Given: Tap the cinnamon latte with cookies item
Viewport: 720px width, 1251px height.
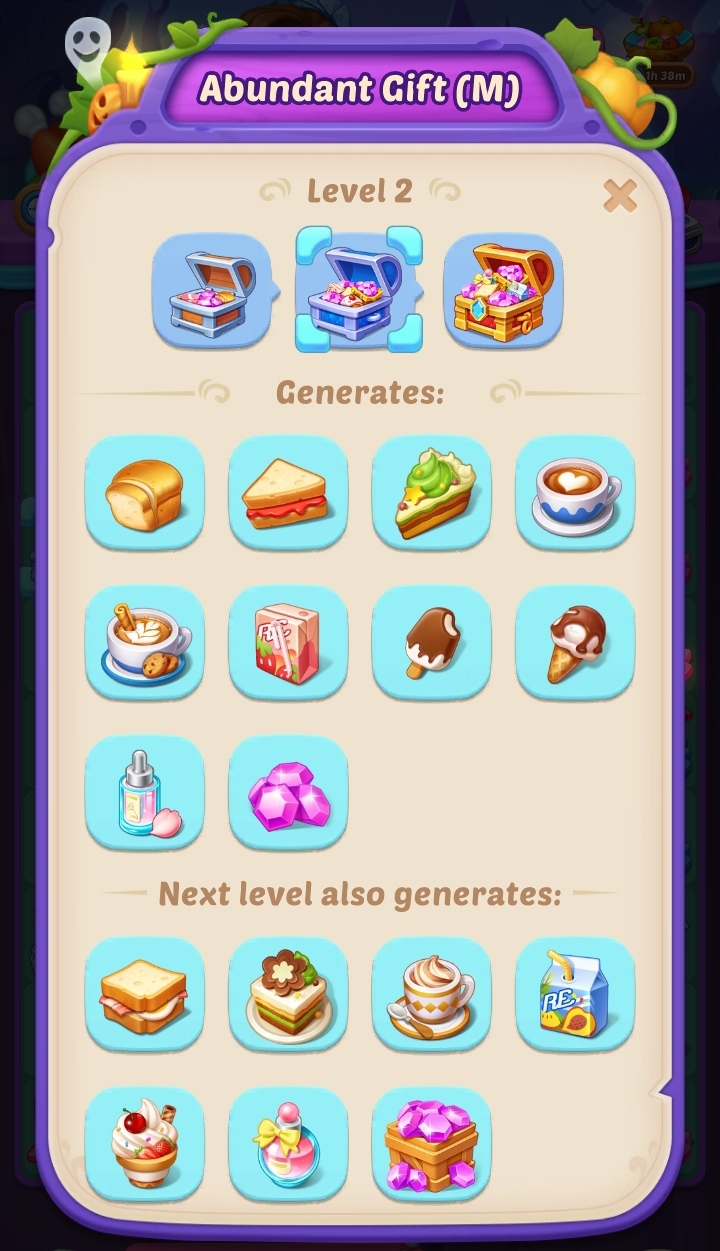Looking at the screenshot, I should pyautogui.click(x=145, y=642).
